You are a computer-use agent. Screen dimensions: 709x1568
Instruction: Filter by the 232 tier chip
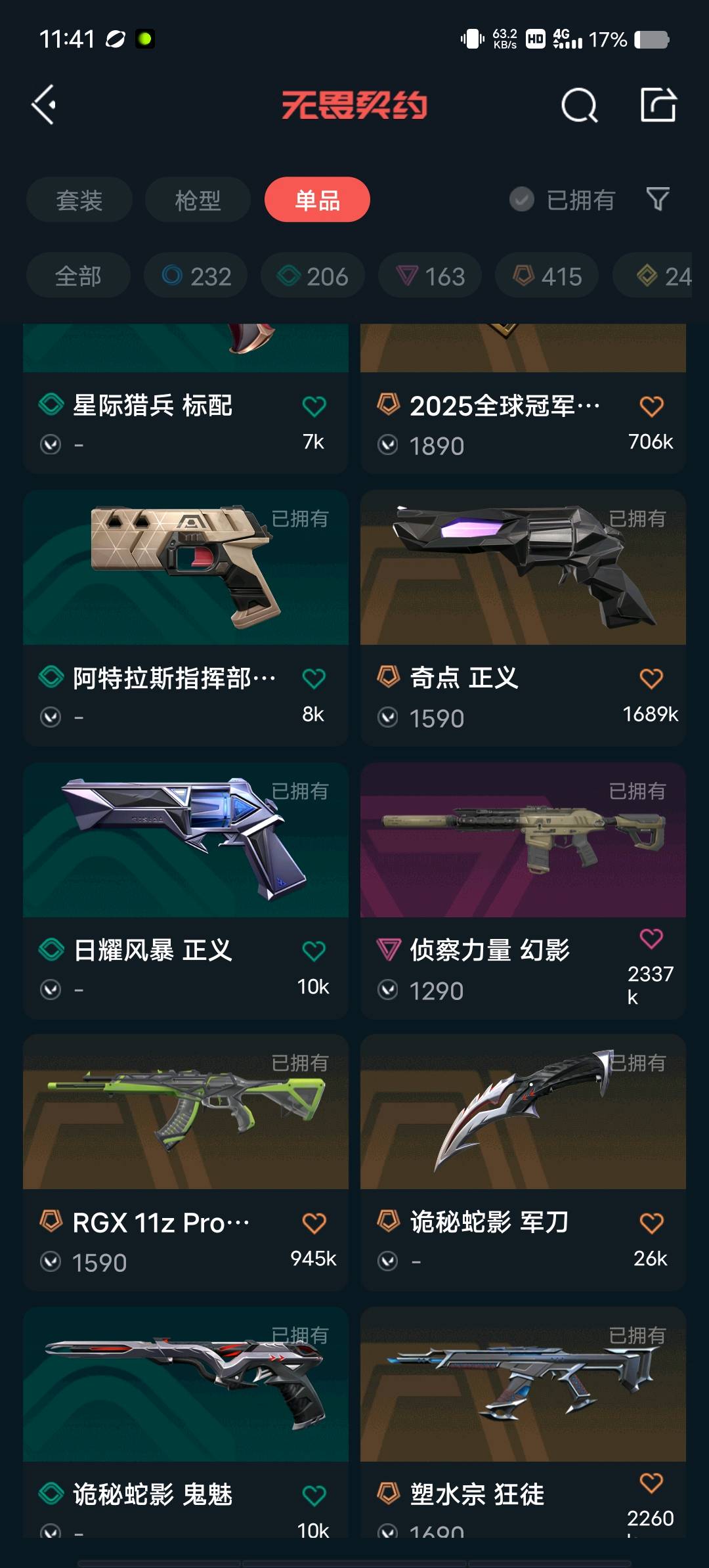(196, 276)
